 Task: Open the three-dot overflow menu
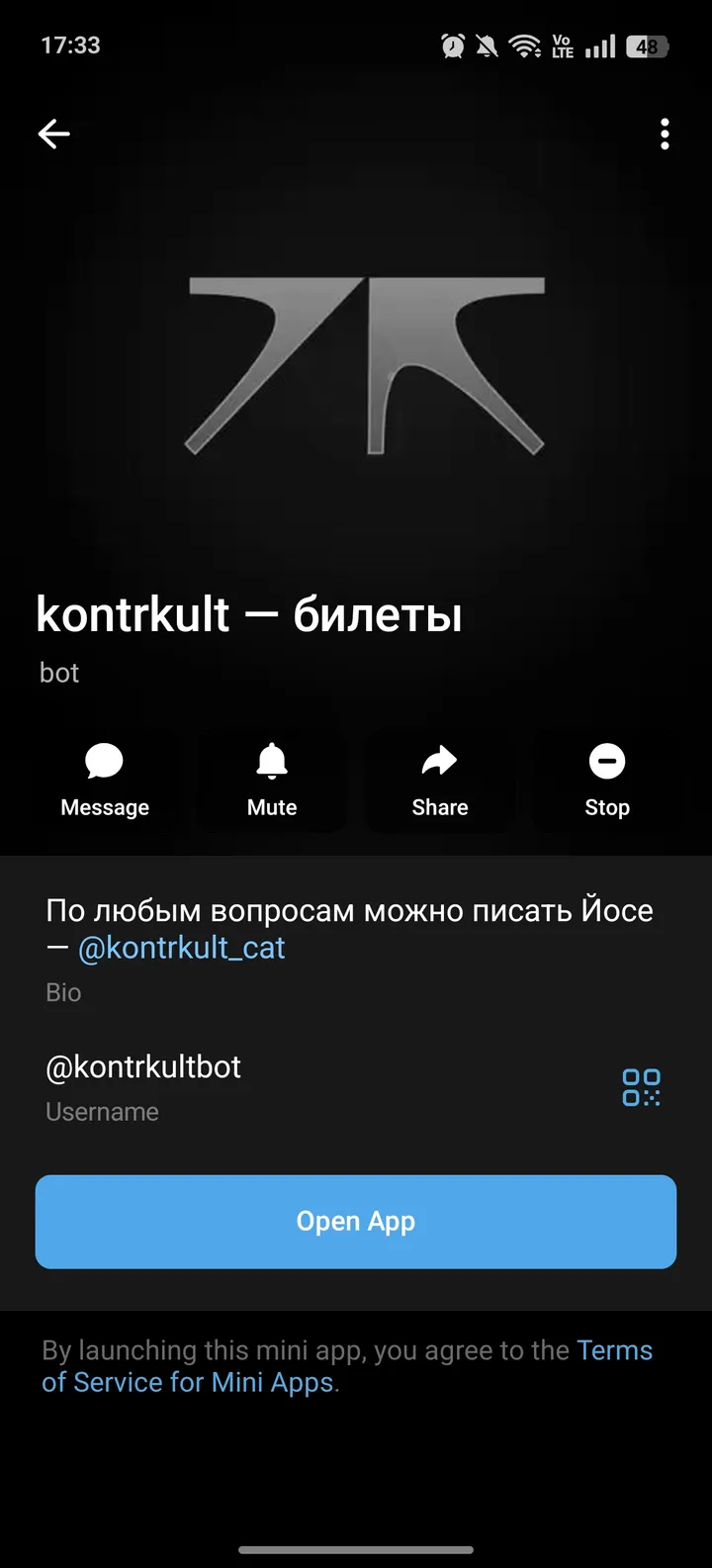(665, 136)
